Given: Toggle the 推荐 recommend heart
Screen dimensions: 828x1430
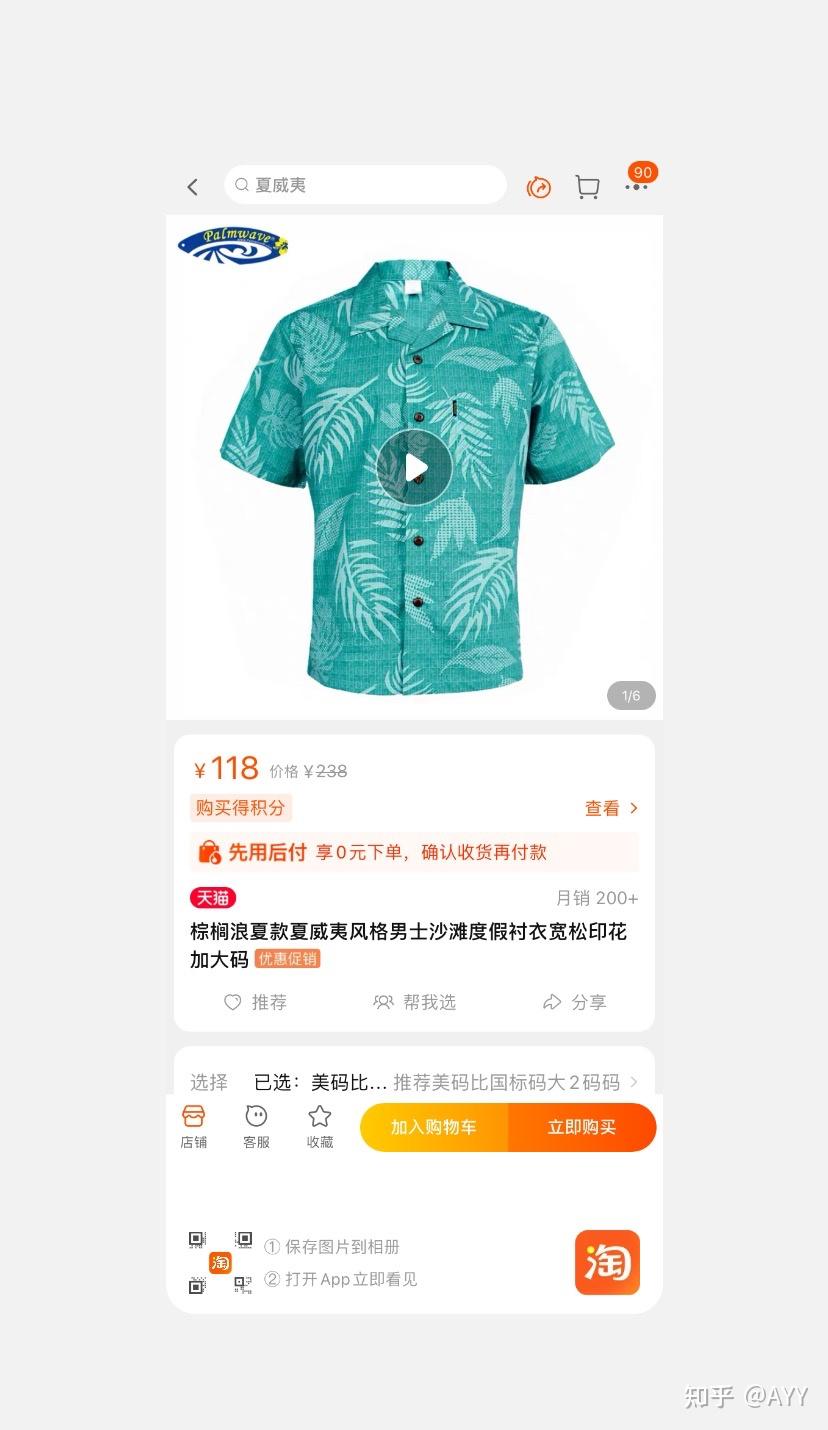Looking at the screenshot, I should click(x=255, y=1002).
